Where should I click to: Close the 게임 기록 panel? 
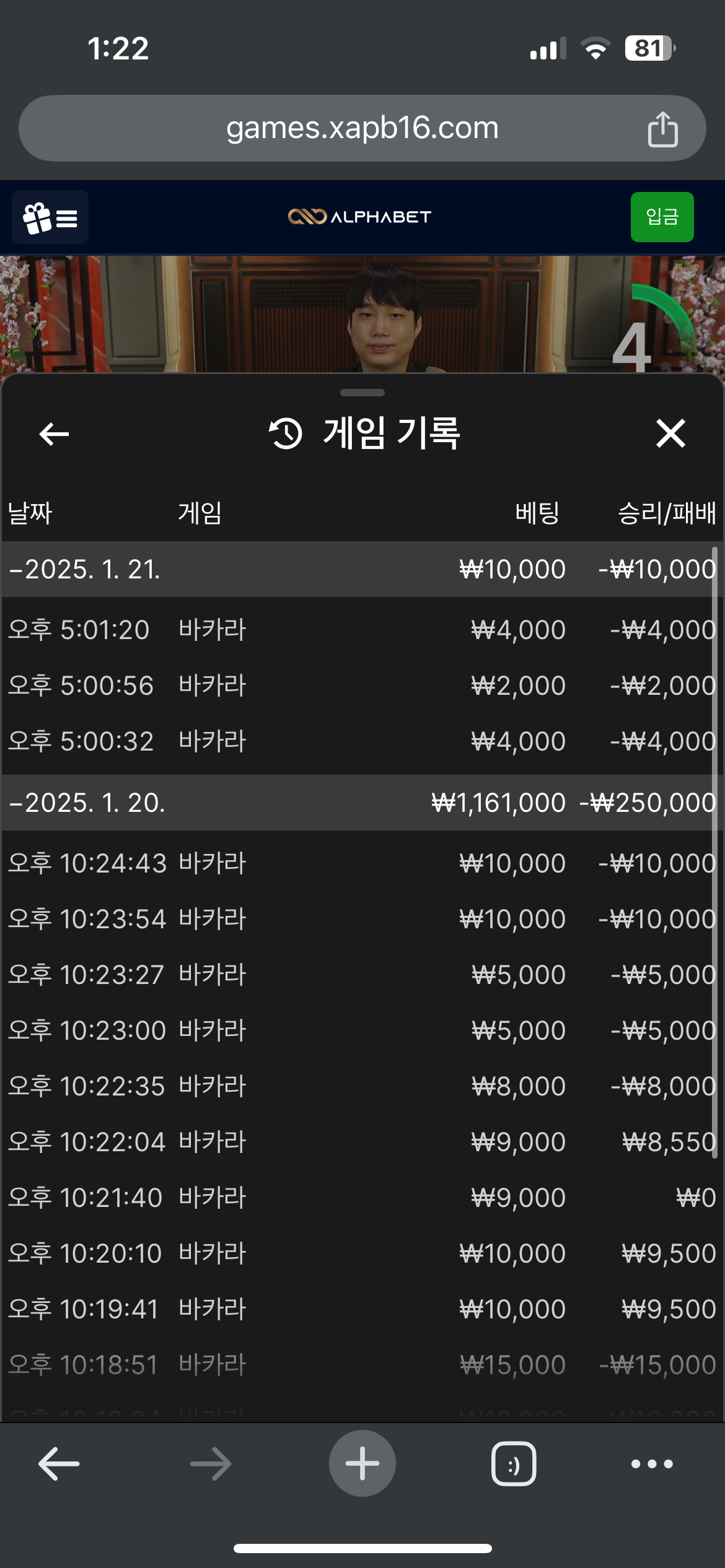click(x=670, y=433)
